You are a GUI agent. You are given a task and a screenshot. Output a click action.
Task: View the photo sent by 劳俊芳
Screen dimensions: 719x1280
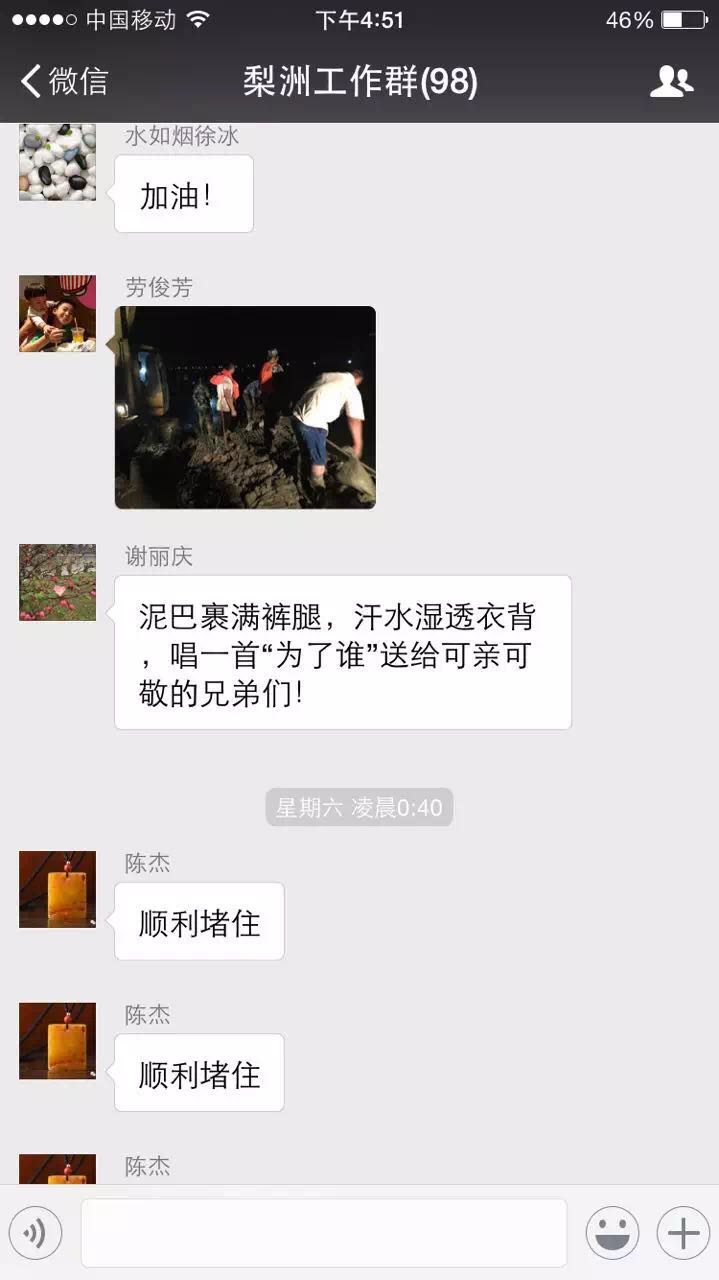245,407
